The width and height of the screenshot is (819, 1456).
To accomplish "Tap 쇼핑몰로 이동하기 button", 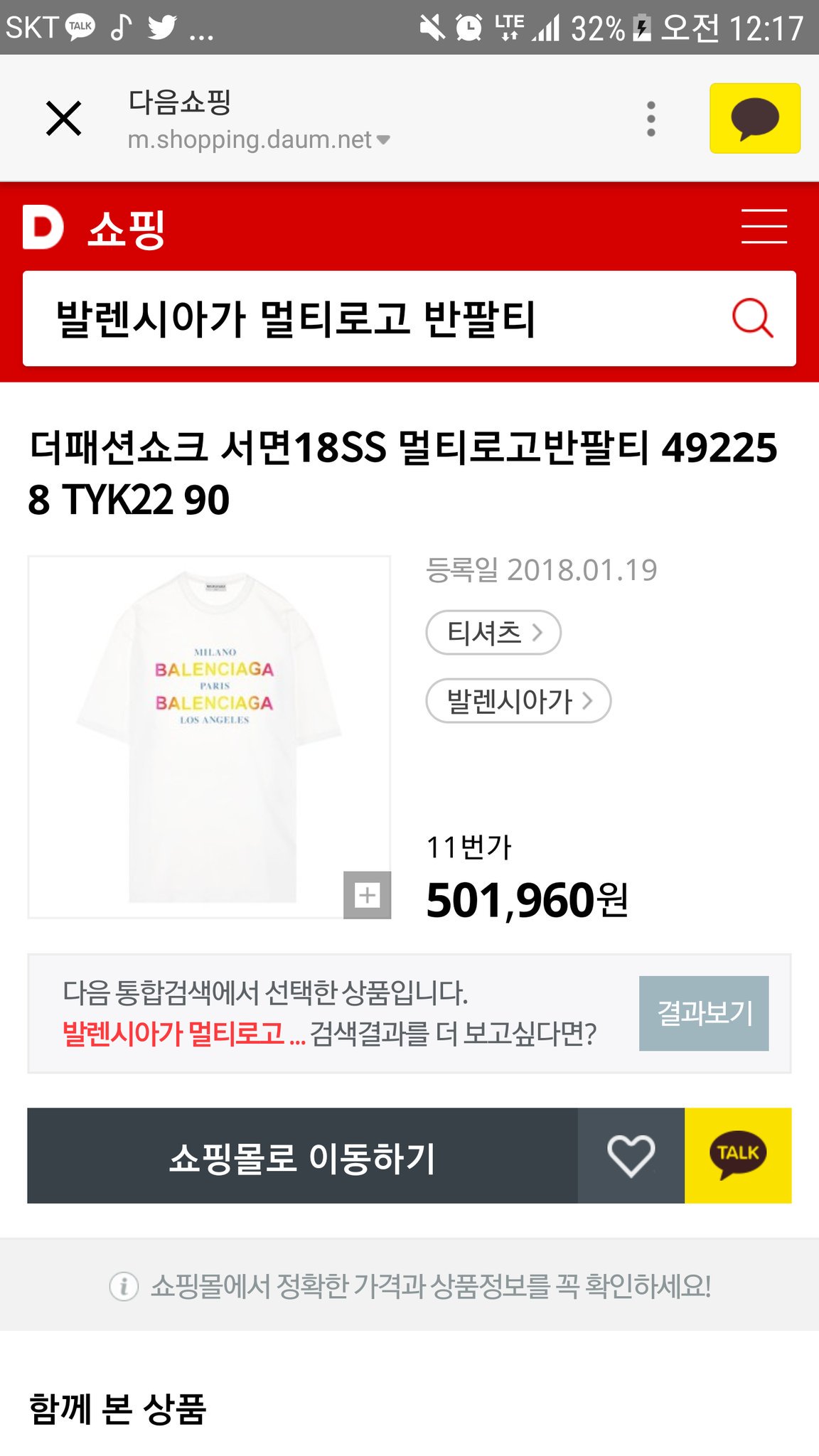I will tap(302, 1155).
